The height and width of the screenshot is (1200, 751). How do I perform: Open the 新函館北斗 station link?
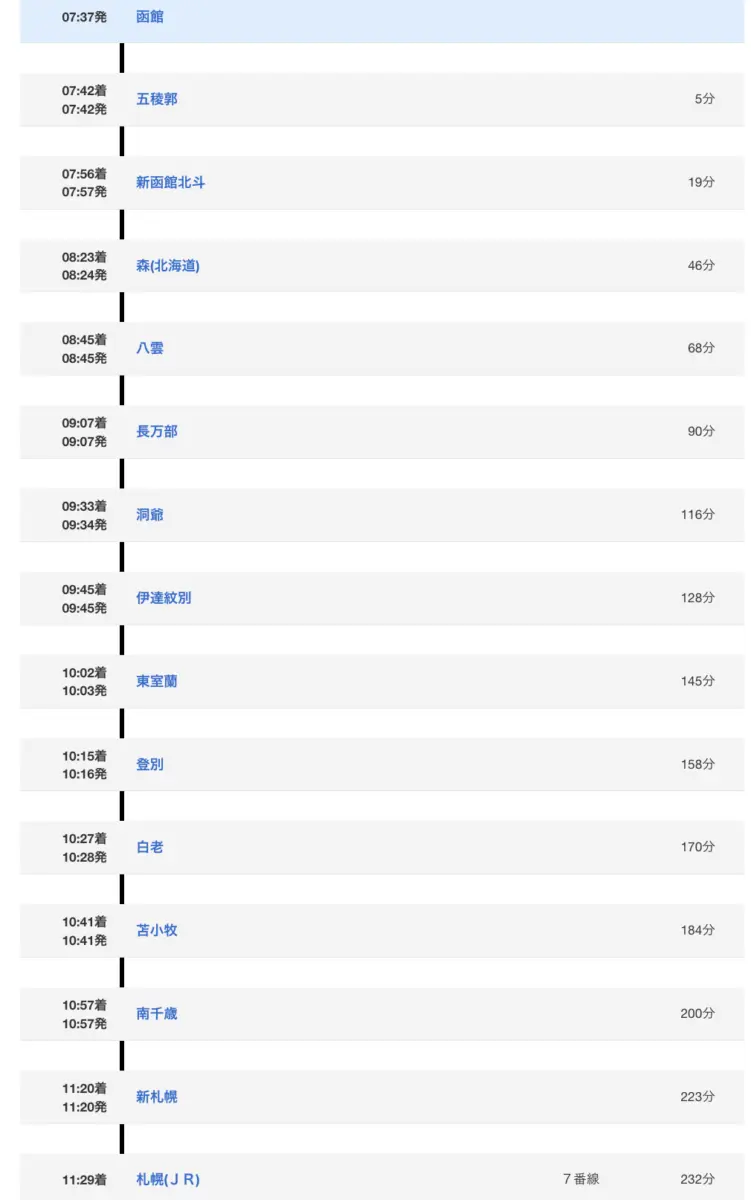(x=171, y=183)
